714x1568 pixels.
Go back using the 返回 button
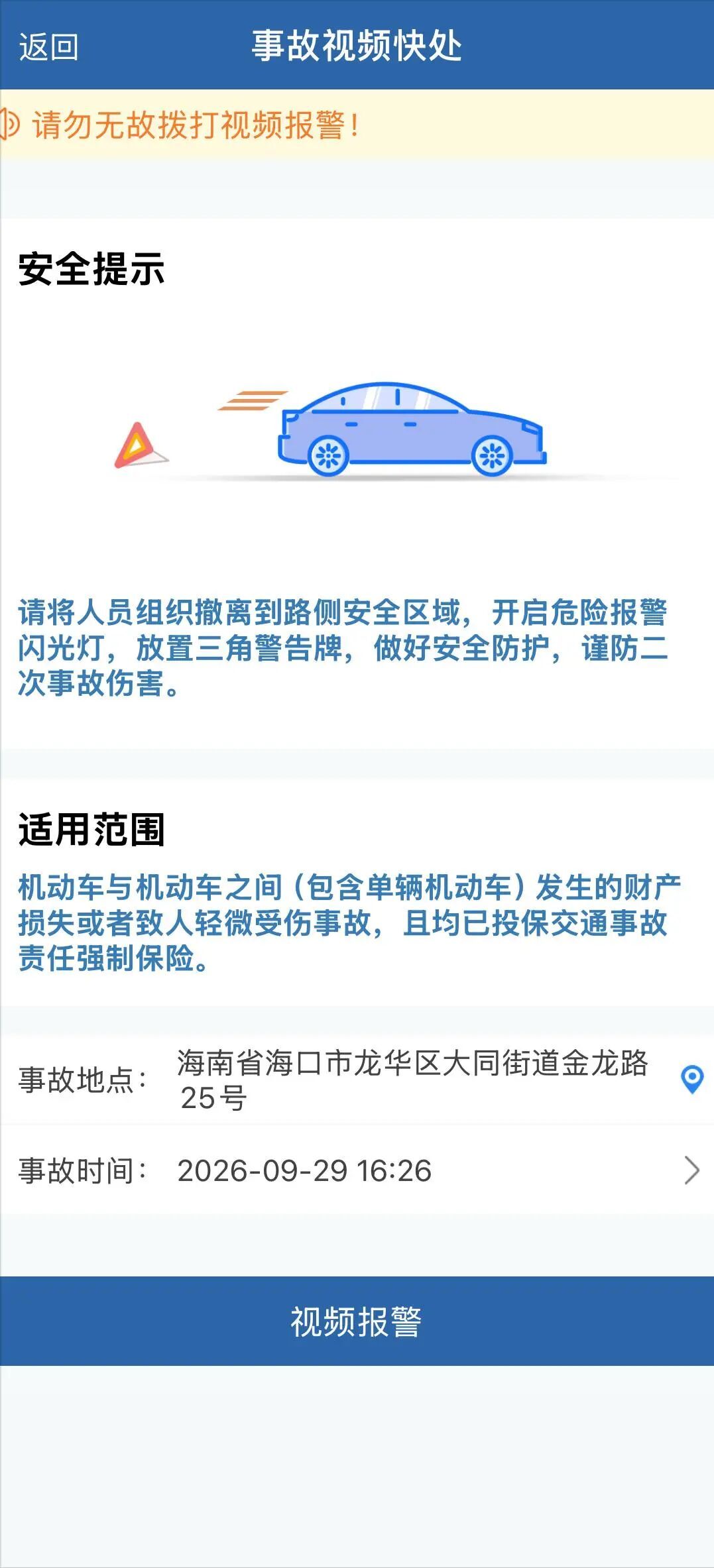point(48,47)
